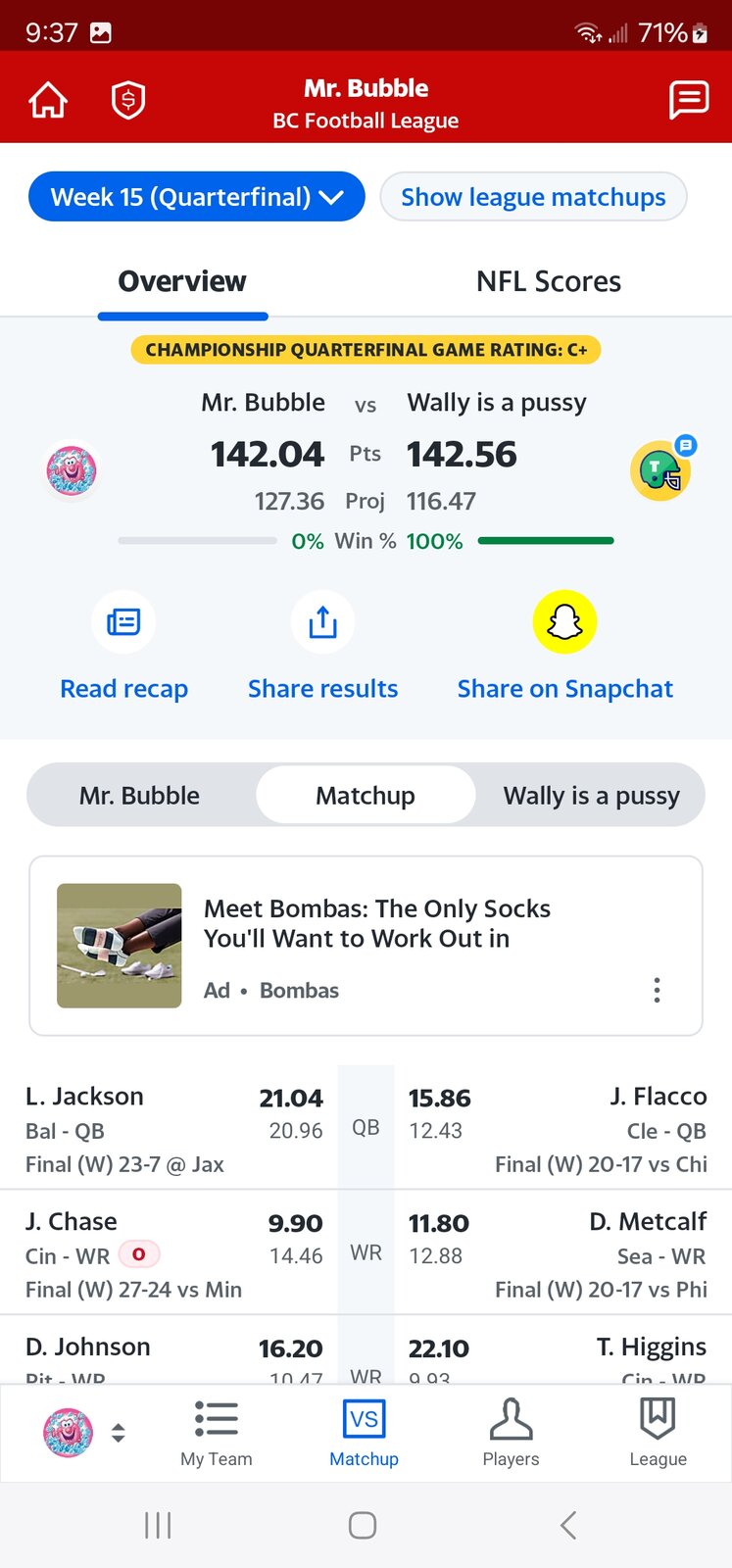The image size is (732, 1568).
Task: Tap the system back button
Action: (567, 1525)
